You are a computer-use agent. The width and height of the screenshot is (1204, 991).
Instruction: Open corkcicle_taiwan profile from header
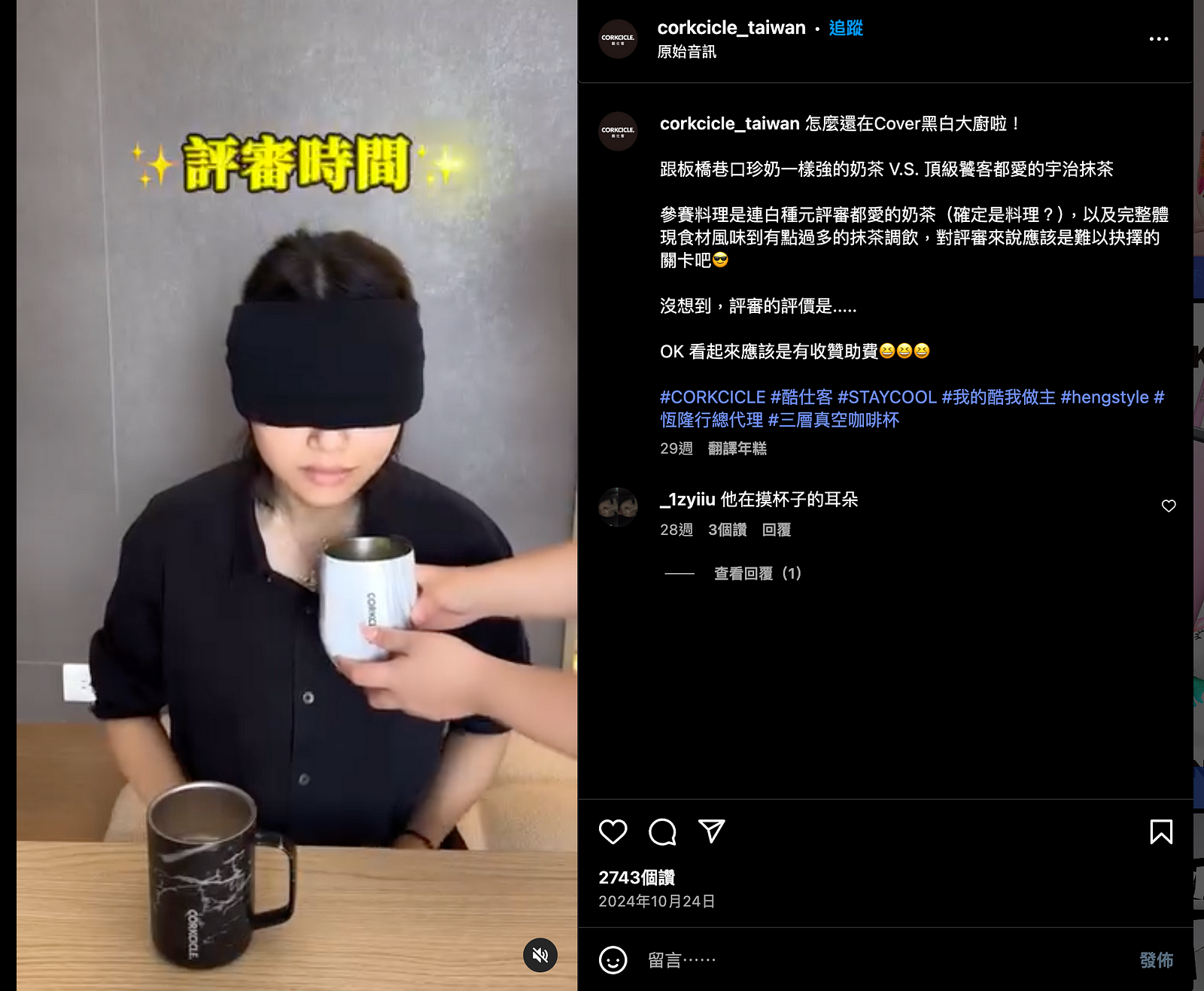pyautogui.click(x=731, y=28)
